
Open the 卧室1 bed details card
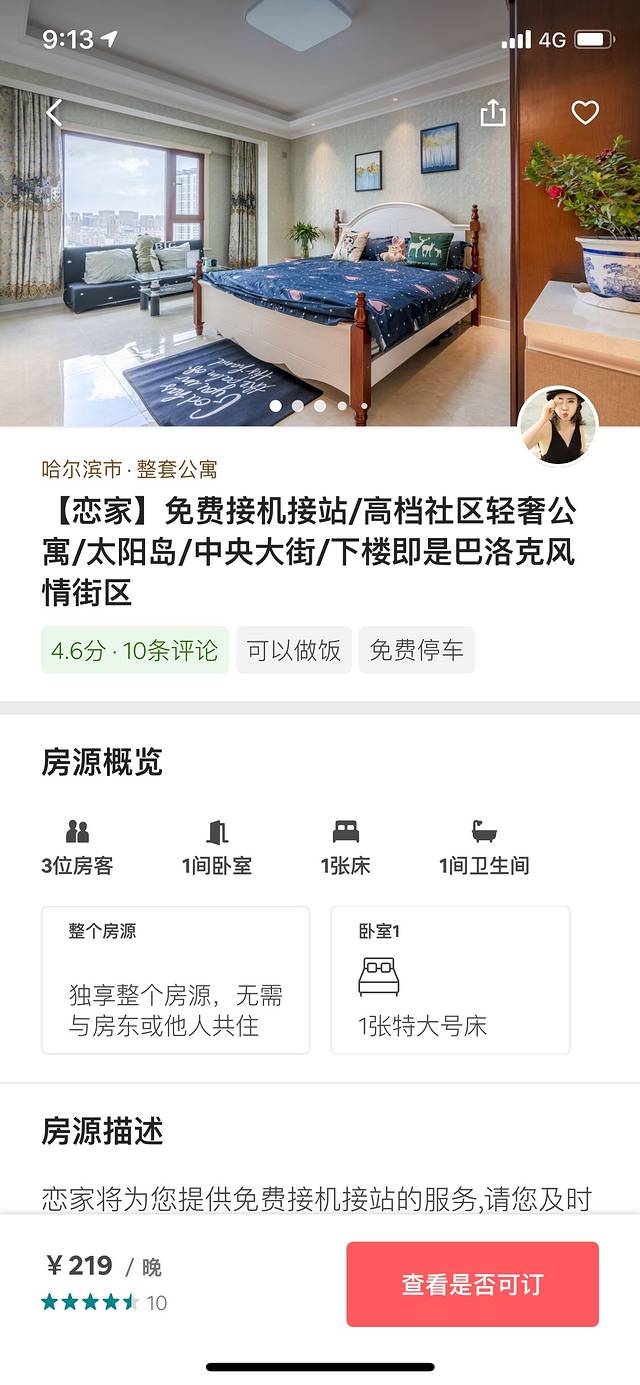[450, 980]
